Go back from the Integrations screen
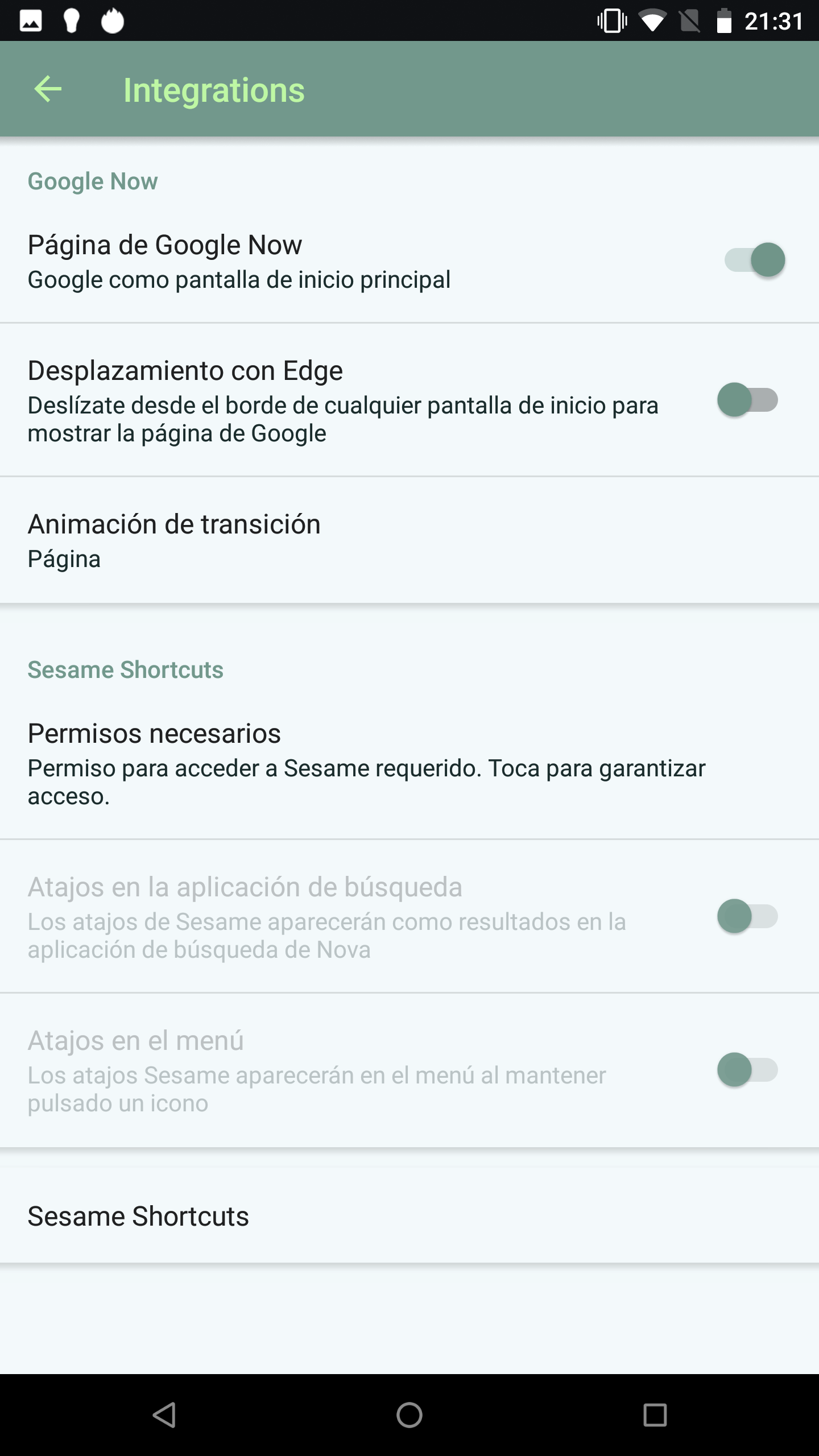Image resolution: width=819 pixels, height=1456 pixels. [48, 89]
